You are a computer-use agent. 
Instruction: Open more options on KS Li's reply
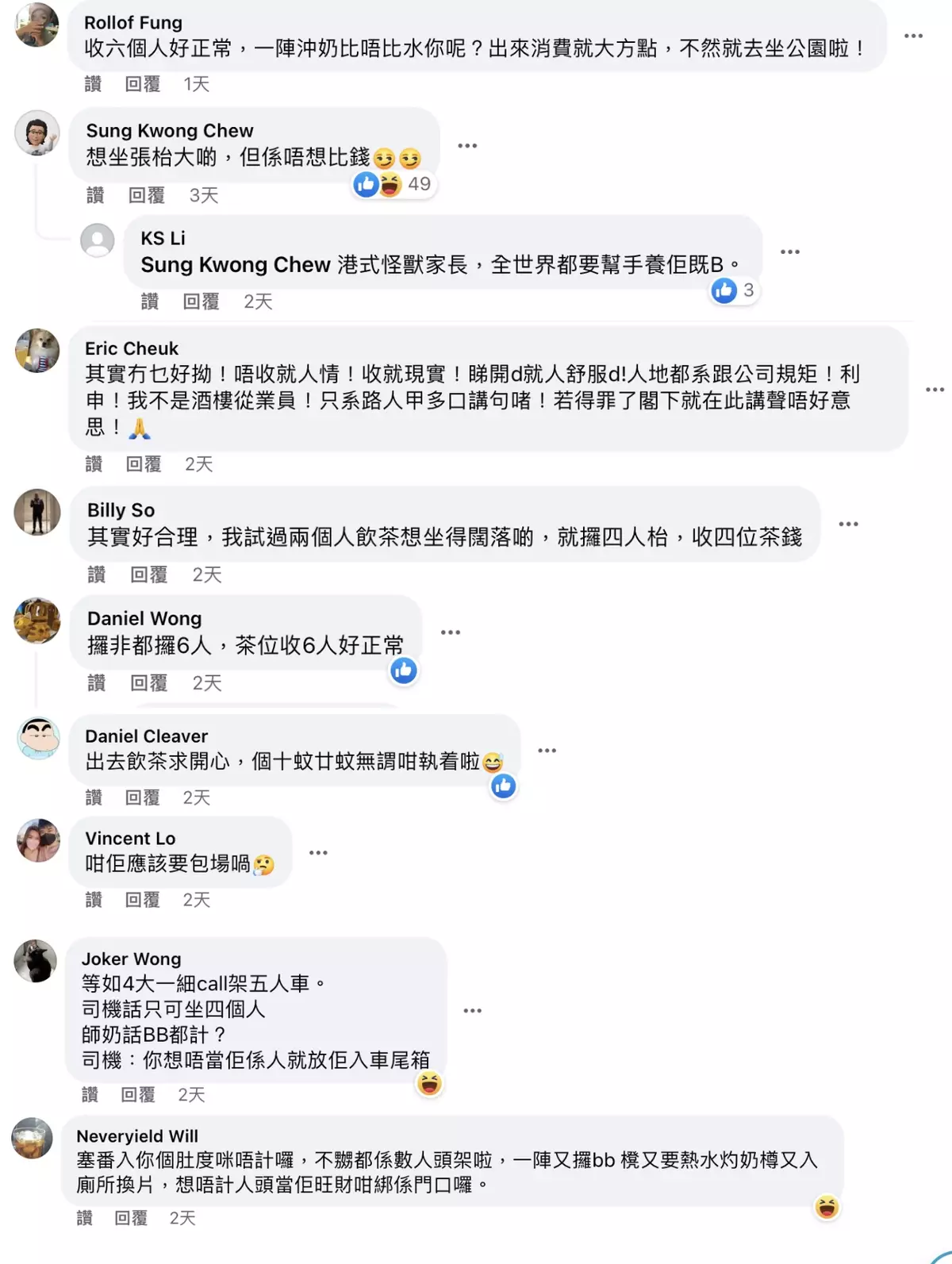(x=789, y=252)
